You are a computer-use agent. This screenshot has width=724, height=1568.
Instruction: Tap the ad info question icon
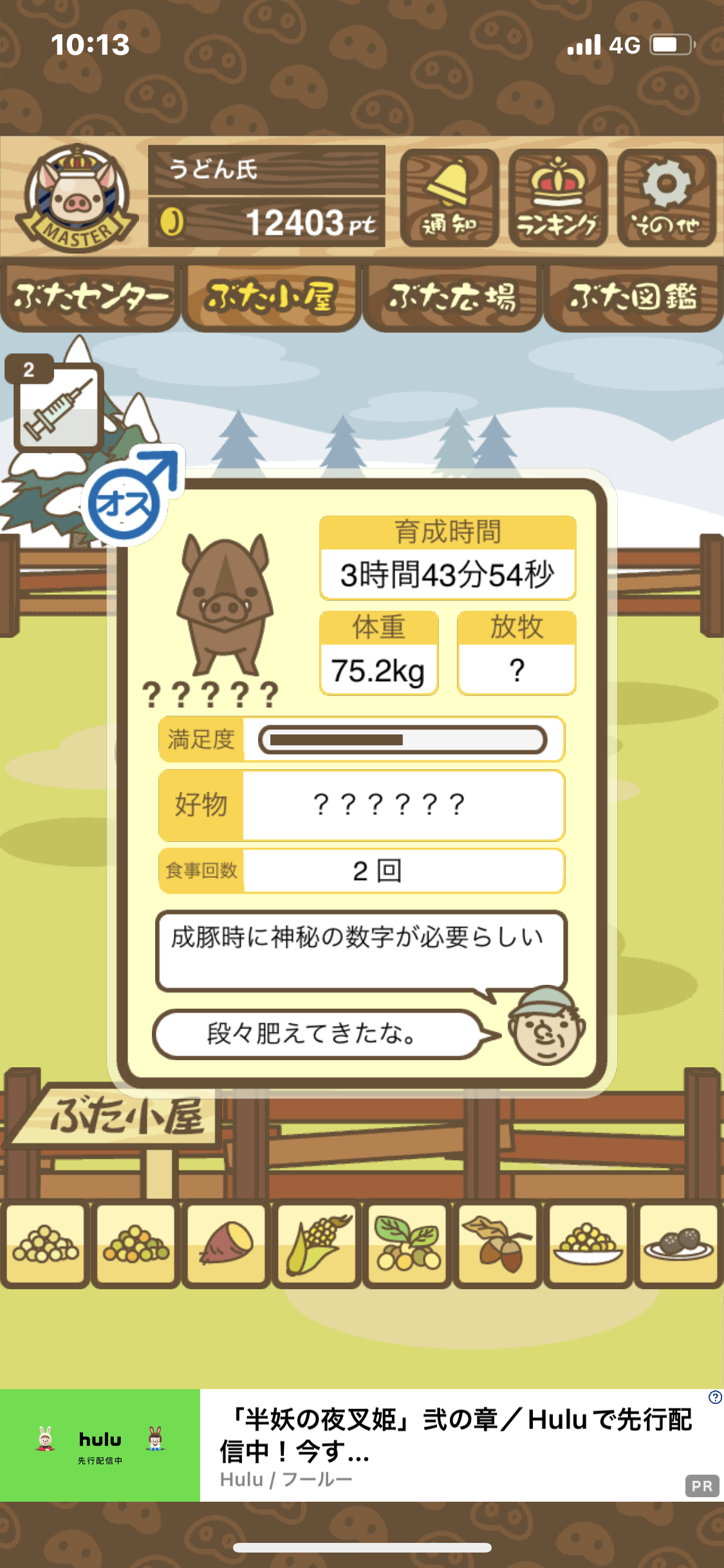click(x=714, y=1397)
